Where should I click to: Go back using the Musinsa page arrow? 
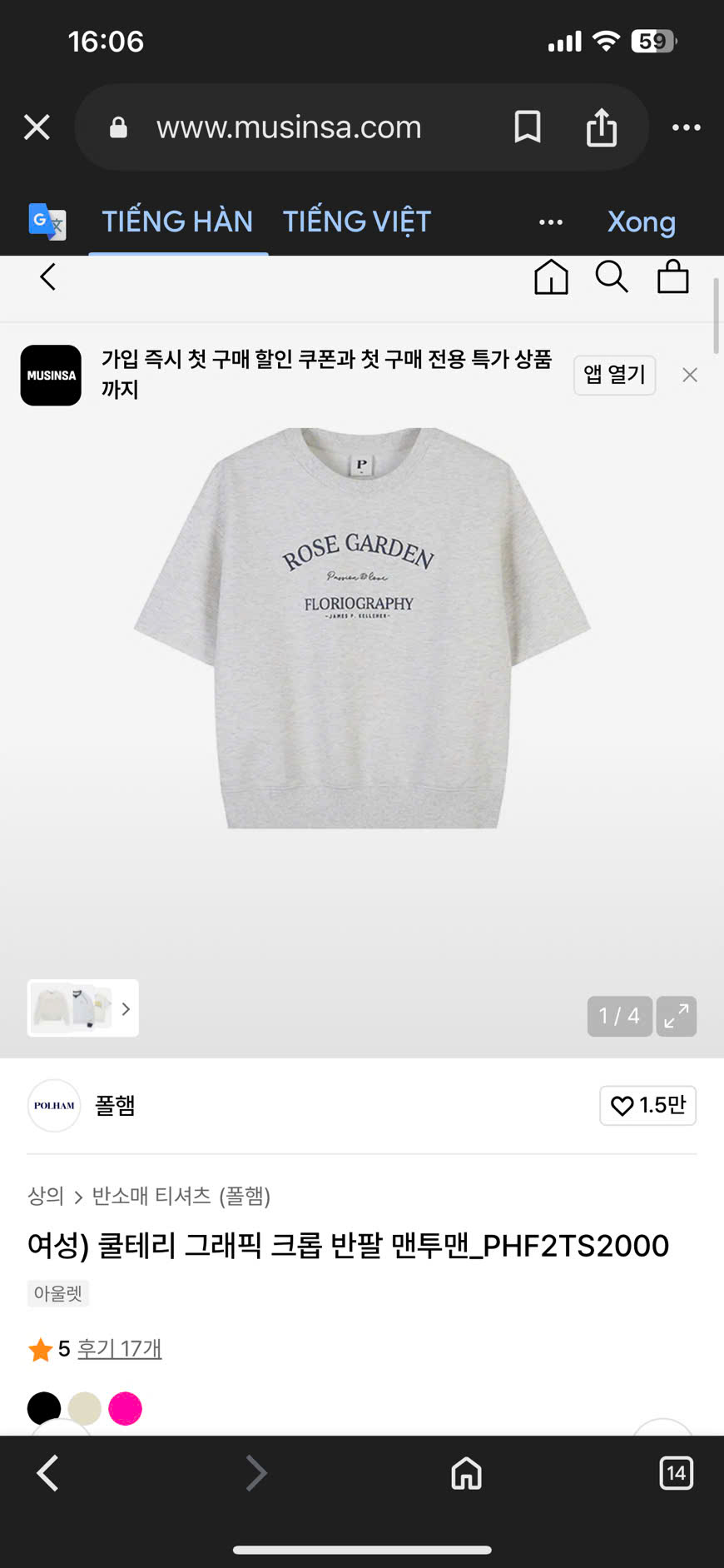[48, 276]
